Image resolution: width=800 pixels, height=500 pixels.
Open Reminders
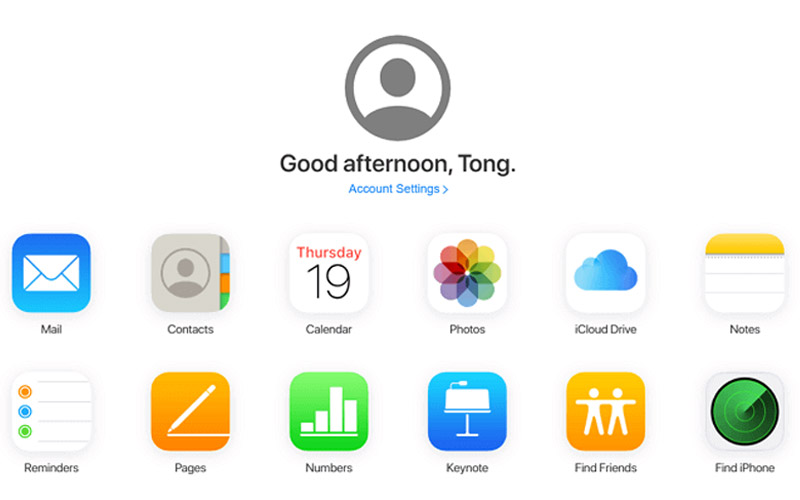tap(51, 412)
